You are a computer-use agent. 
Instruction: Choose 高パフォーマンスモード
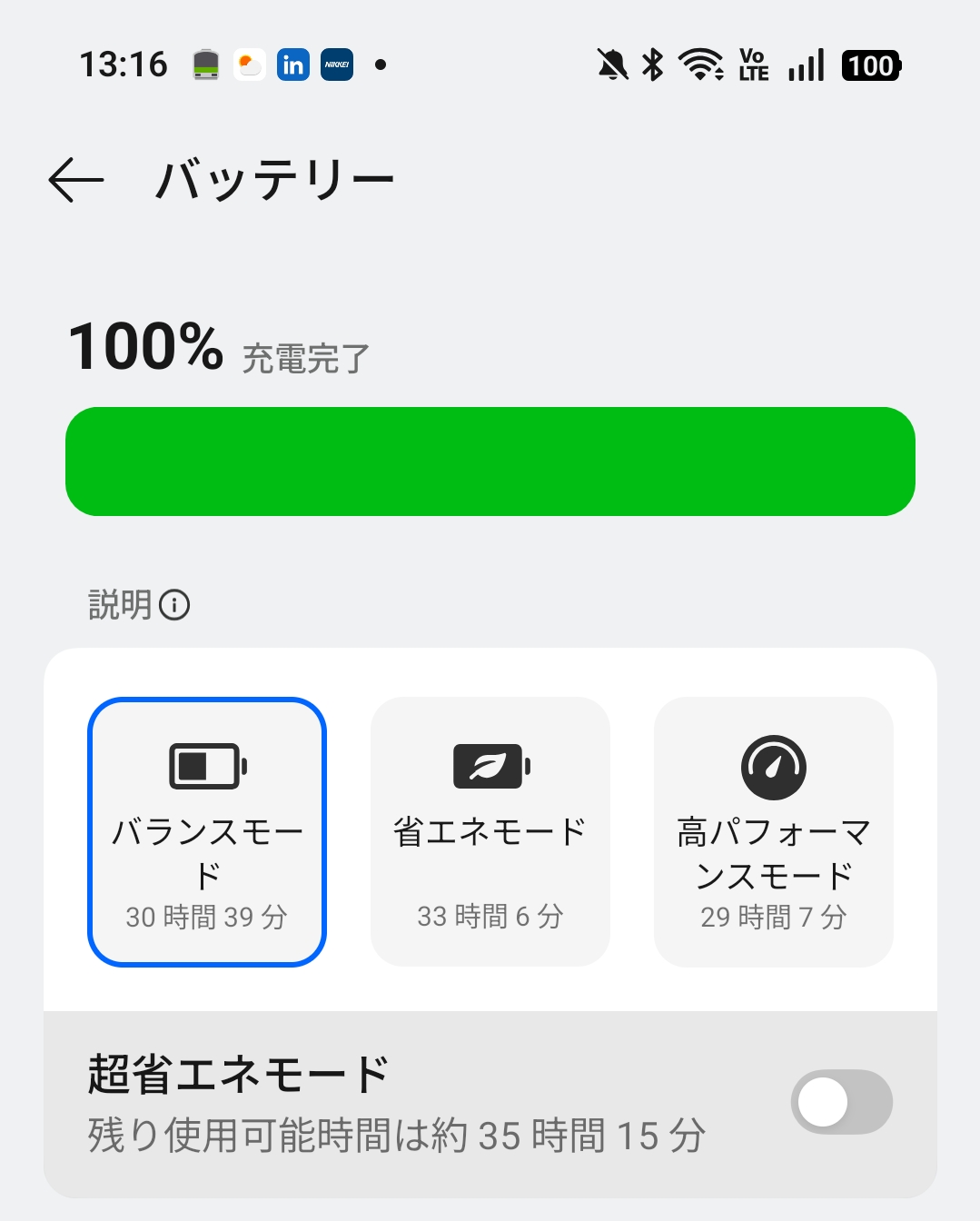tap(774, 831)
